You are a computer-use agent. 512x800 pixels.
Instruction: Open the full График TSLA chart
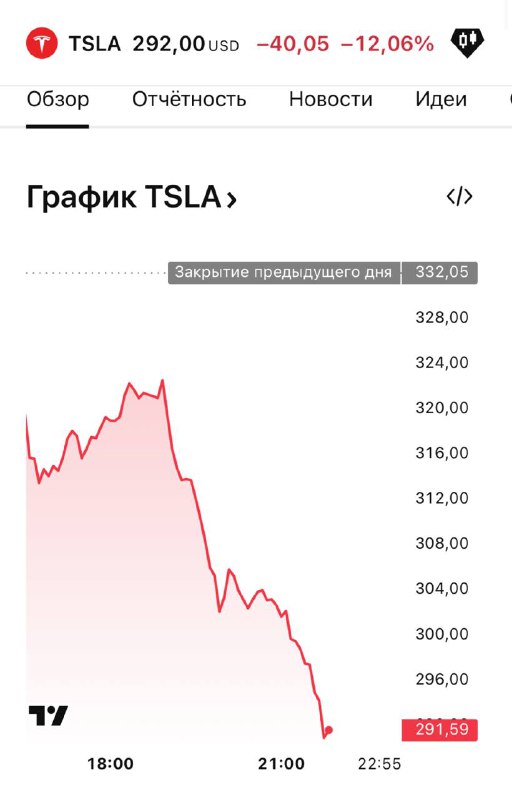click(132, 197)
